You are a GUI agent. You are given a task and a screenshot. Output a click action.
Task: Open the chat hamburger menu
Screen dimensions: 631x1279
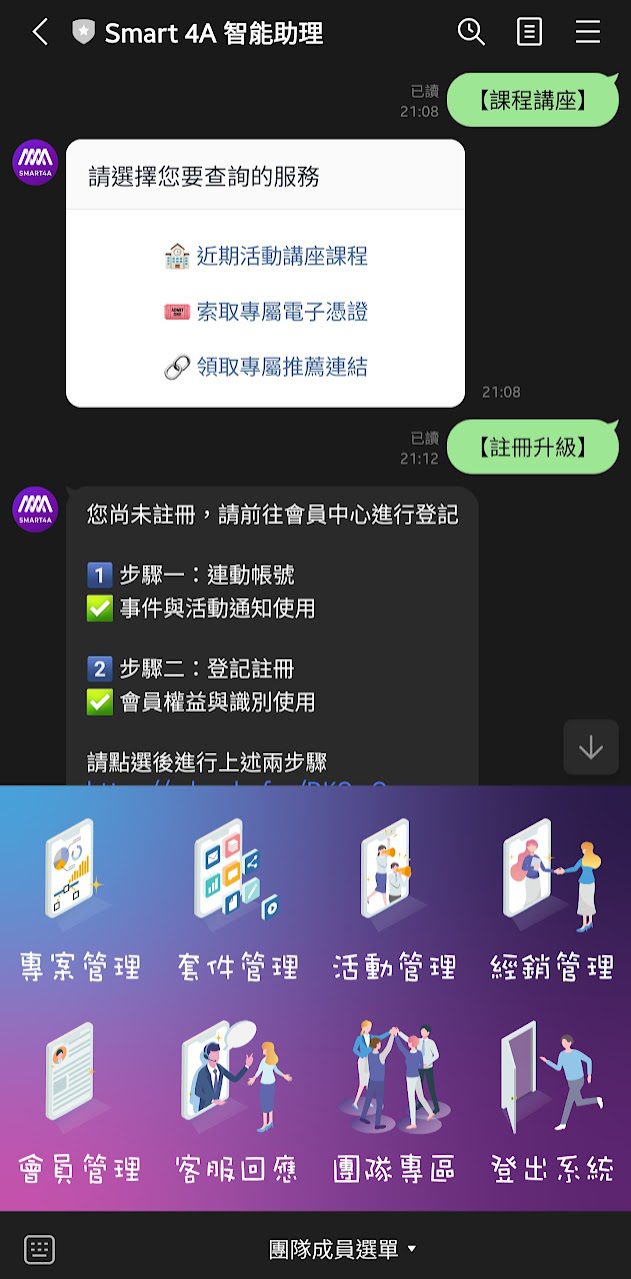588,32
